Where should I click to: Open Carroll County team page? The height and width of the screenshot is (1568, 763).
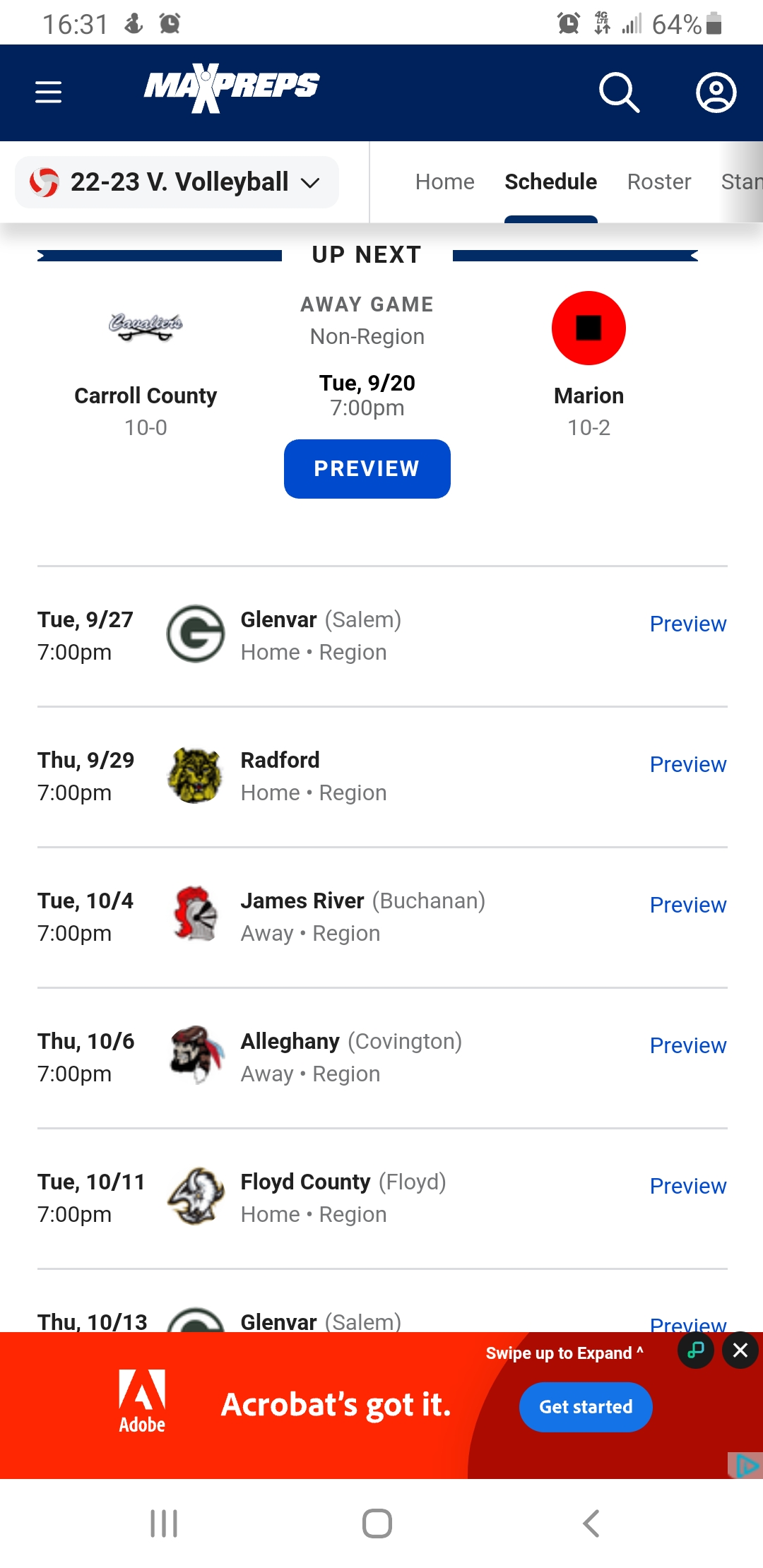click(146, 395)
